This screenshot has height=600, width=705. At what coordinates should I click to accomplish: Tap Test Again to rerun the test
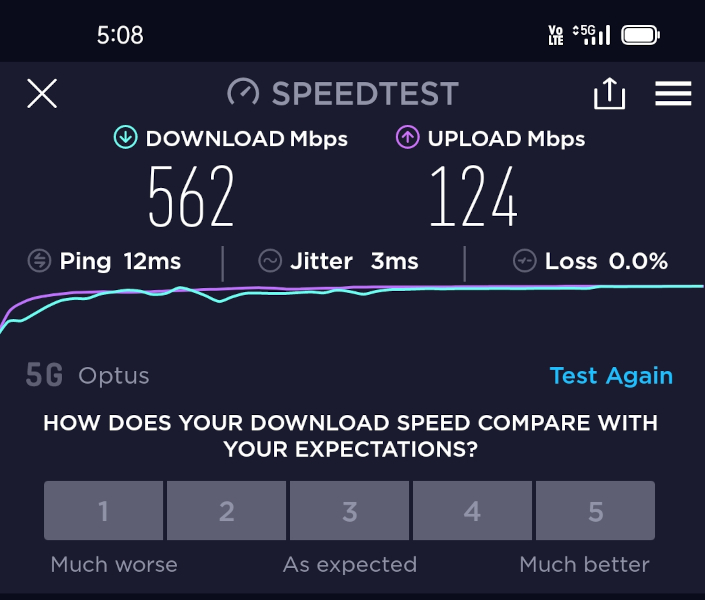(x=611, y=376)
